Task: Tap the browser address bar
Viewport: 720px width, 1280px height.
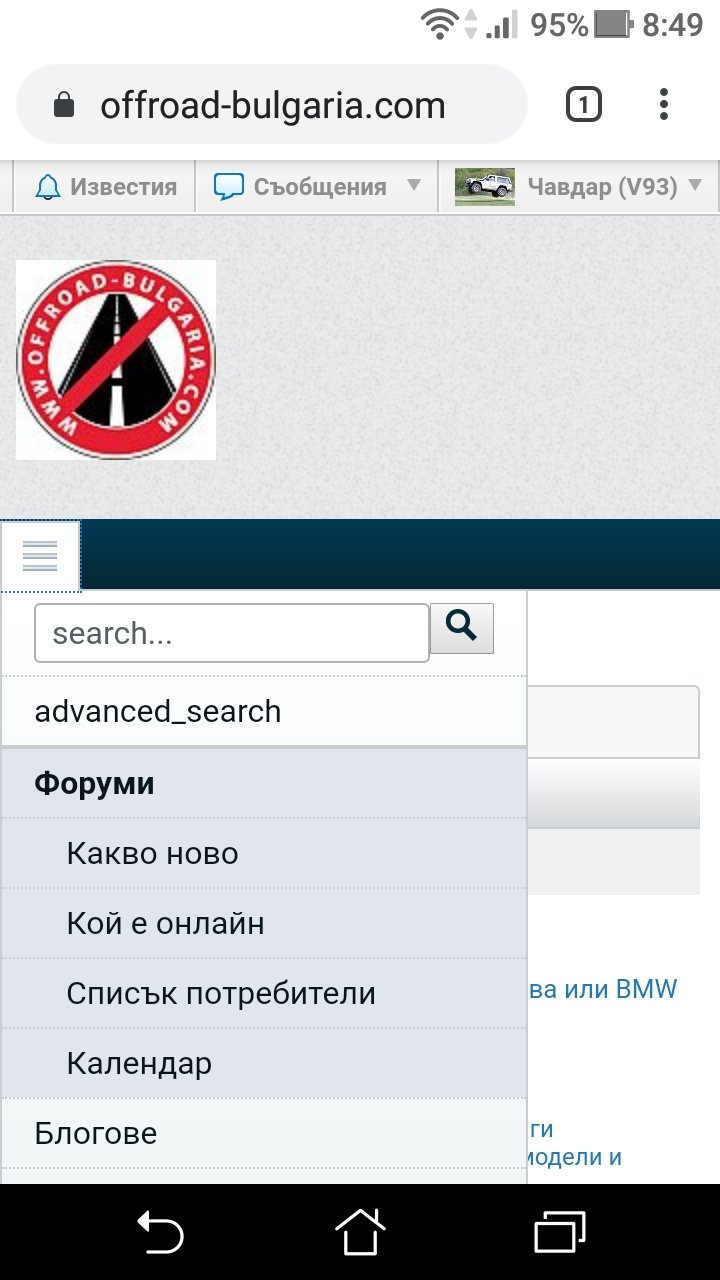Action: pyautogui.click(x=272, y=105)
